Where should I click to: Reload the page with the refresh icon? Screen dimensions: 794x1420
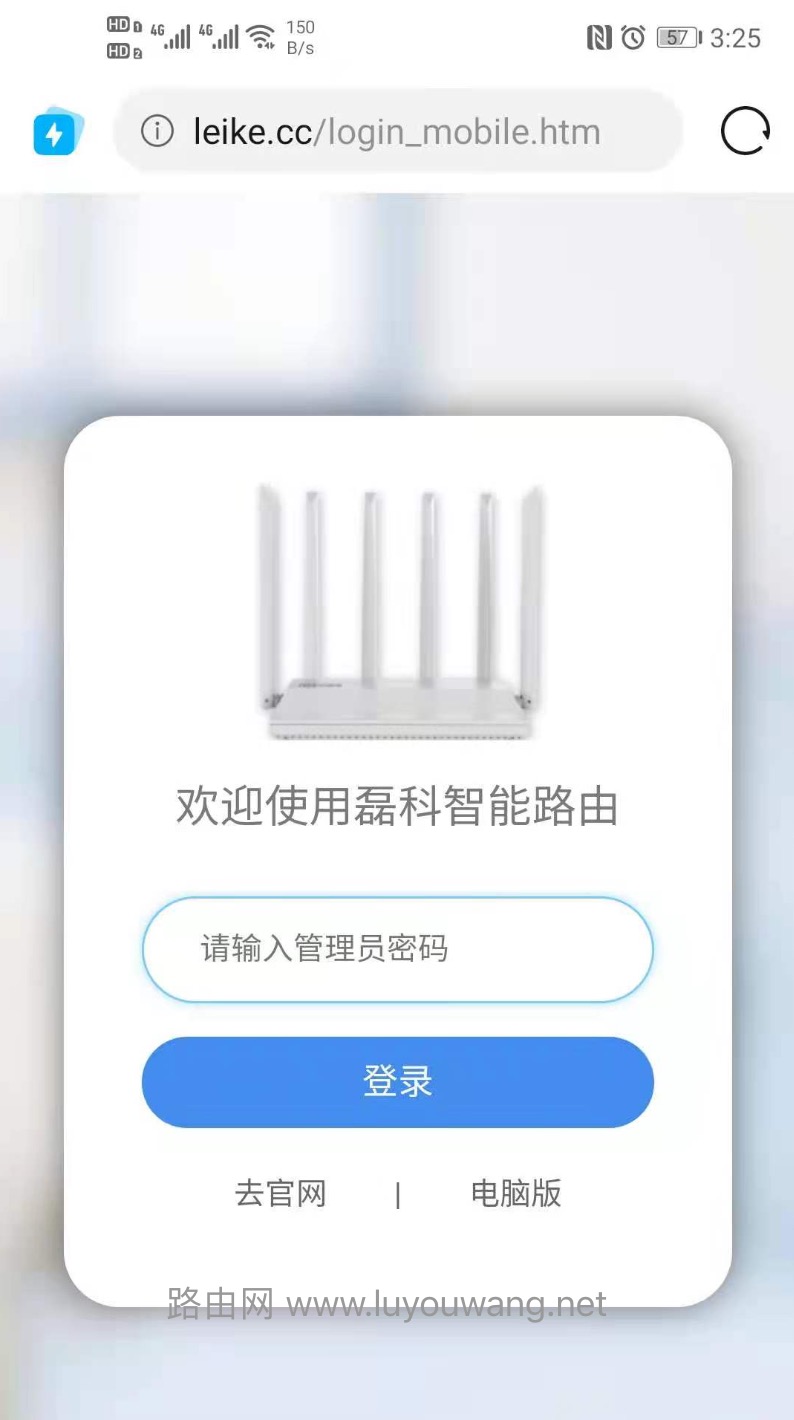point(746,131)
